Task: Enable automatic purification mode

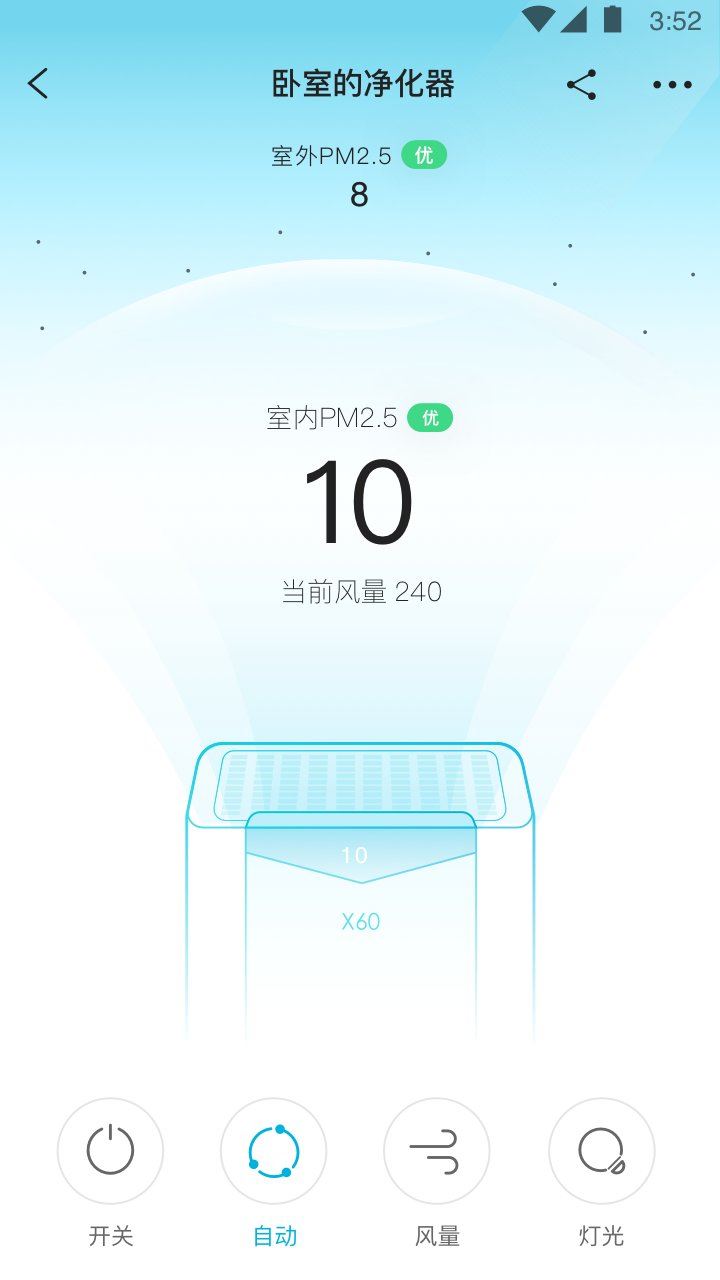Action: 273,1151
